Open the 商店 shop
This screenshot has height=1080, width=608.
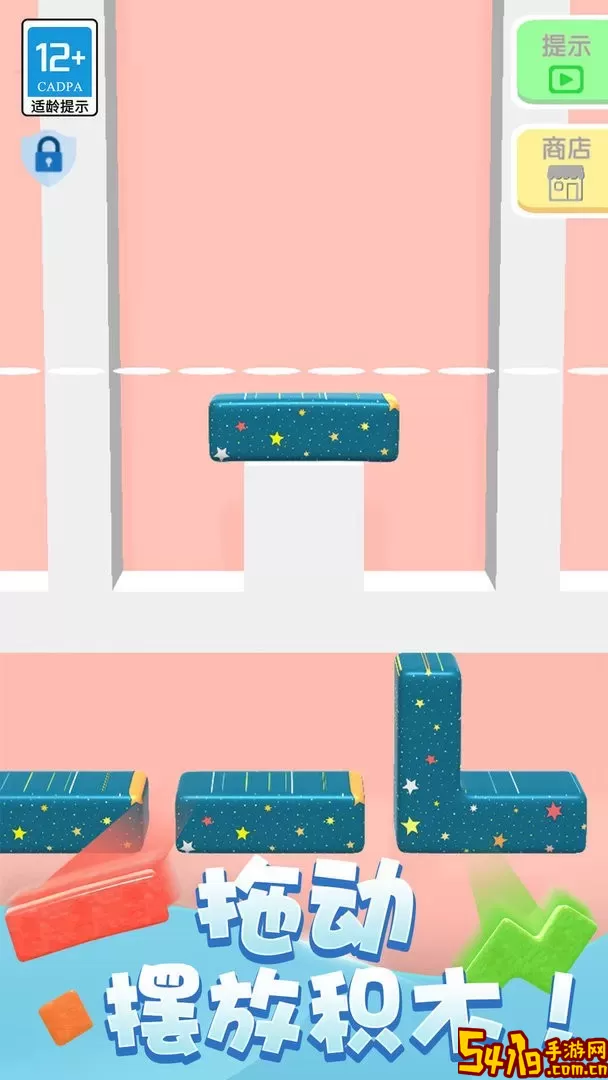point(564,169)
